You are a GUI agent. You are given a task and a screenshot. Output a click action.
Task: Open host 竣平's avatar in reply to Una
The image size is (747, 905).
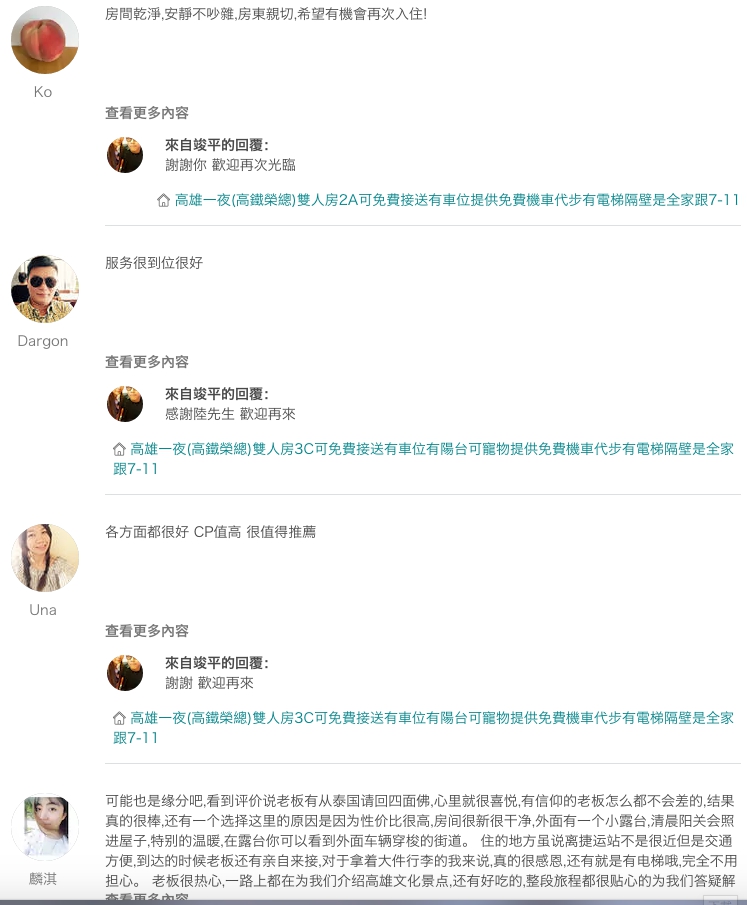pos(125,673)
